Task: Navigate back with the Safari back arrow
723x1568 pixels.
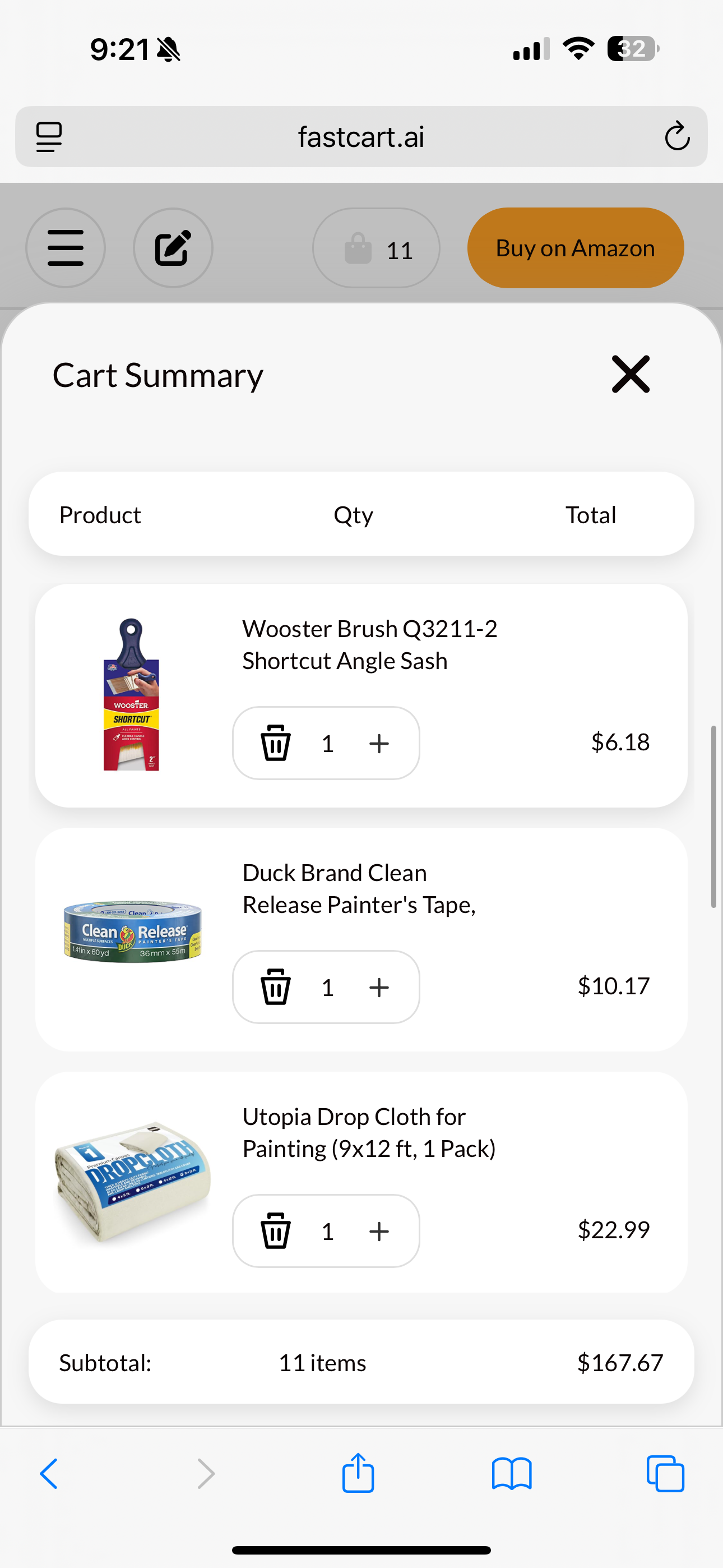Action: [49, 1474]
